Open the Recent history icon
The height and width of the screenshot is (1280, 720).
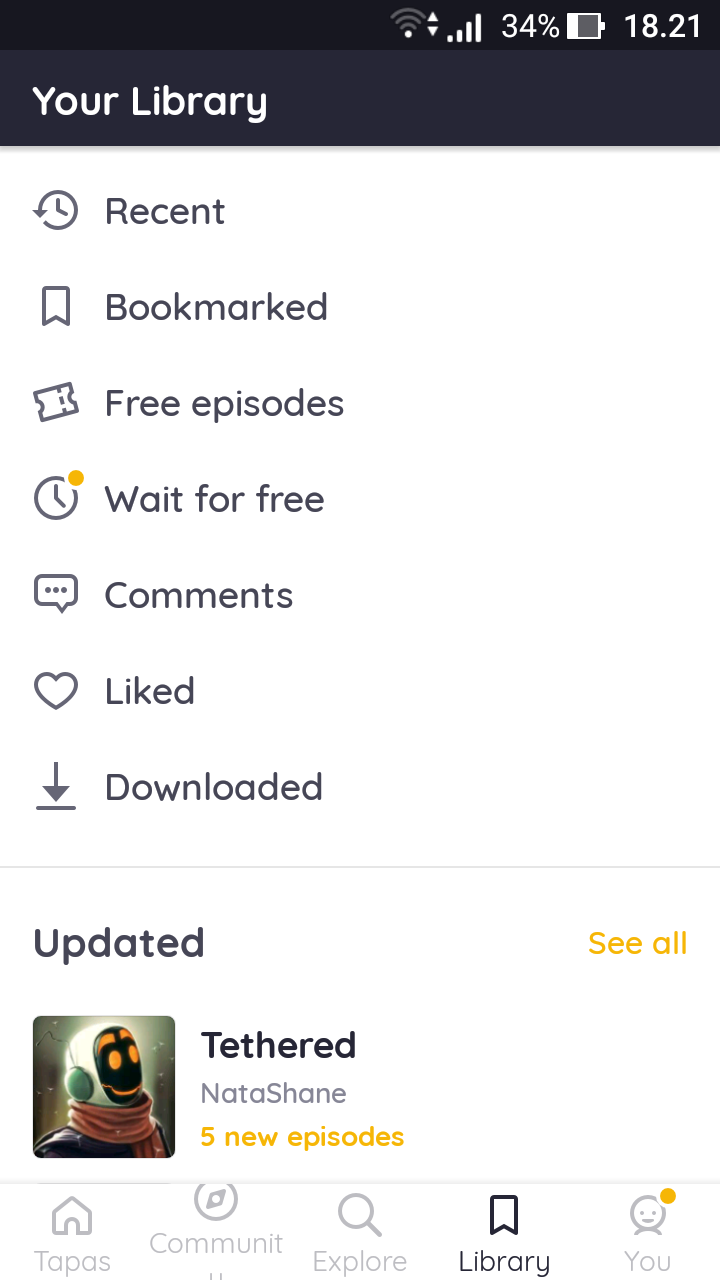(x=57, y=210)
